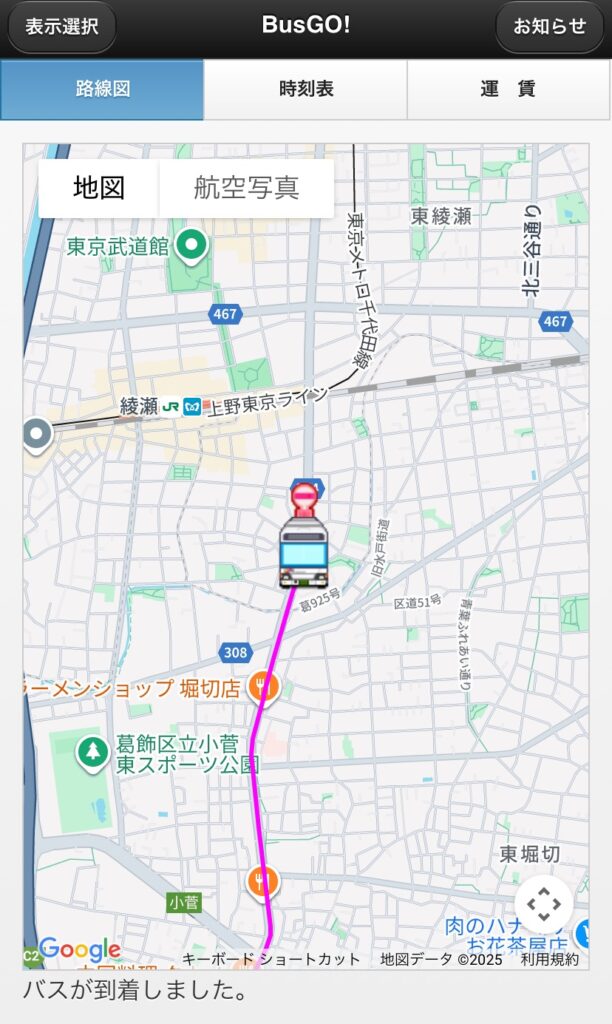Switch map to 航空写真 aerial photo
This screenshot has width=612, height=1024.
click(x=246, y=188)
